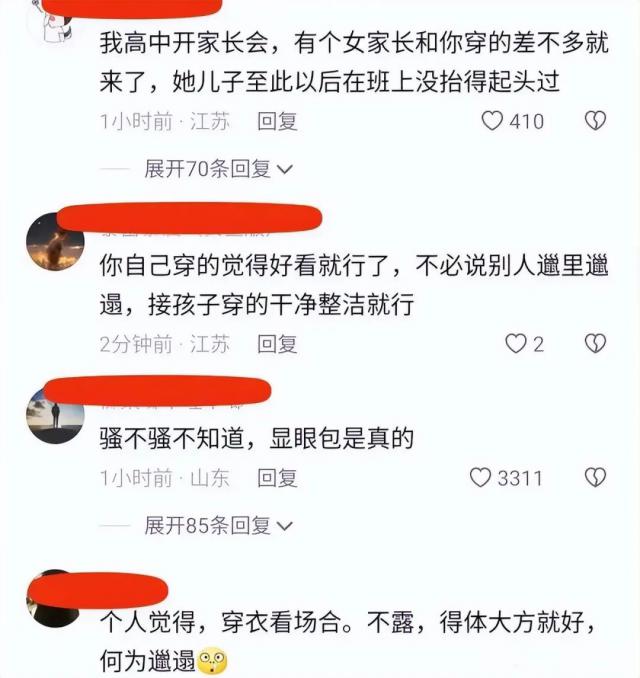Reply to the comment from 山东
This screenshot has height=678, width=640.
click(277, 477)
